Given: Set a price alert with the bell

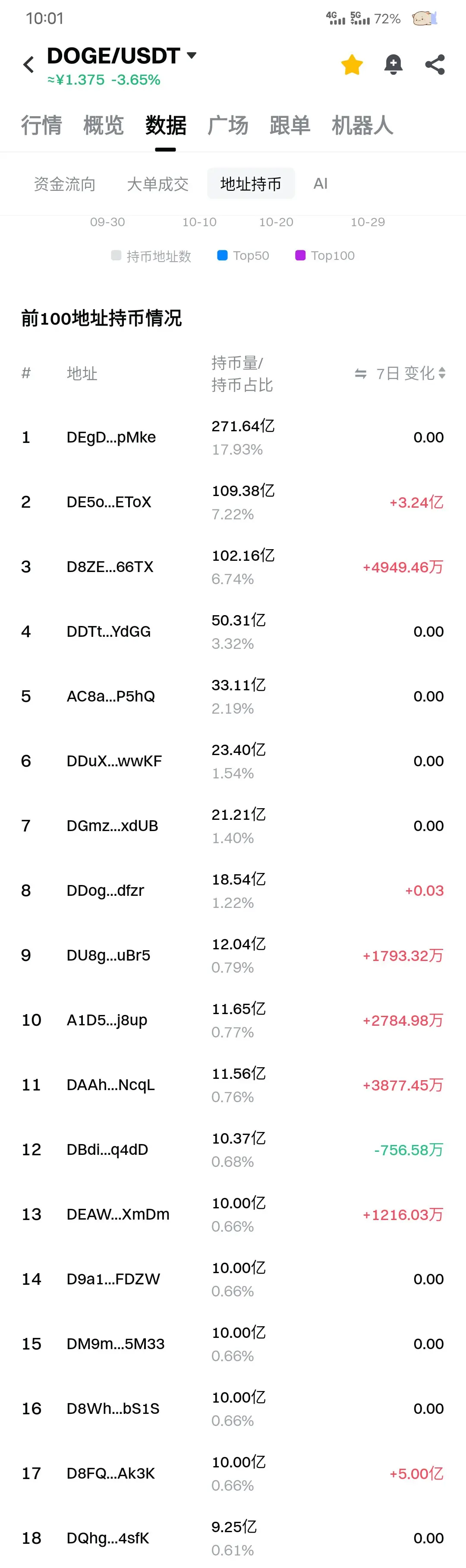Looking at the screenshot, I should (x=393, y=64).
